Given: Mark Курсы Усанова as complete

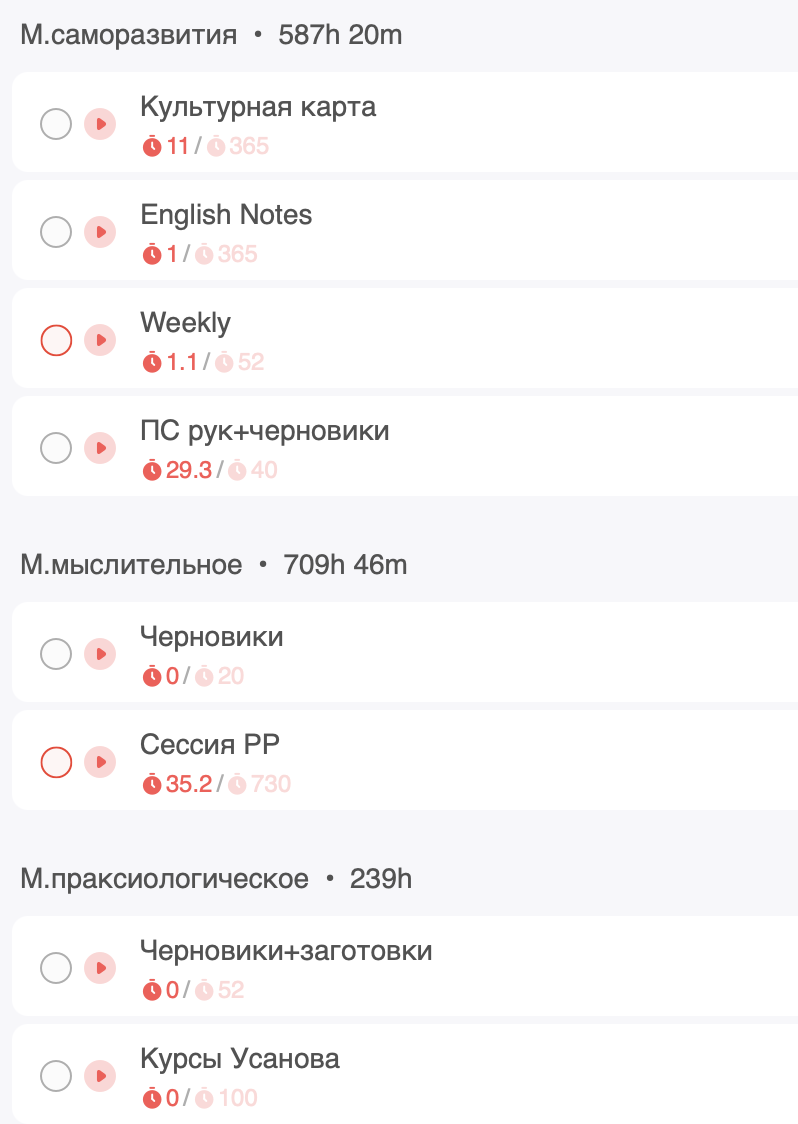Looking at the screenshot, I should [x=56, y=1076].
